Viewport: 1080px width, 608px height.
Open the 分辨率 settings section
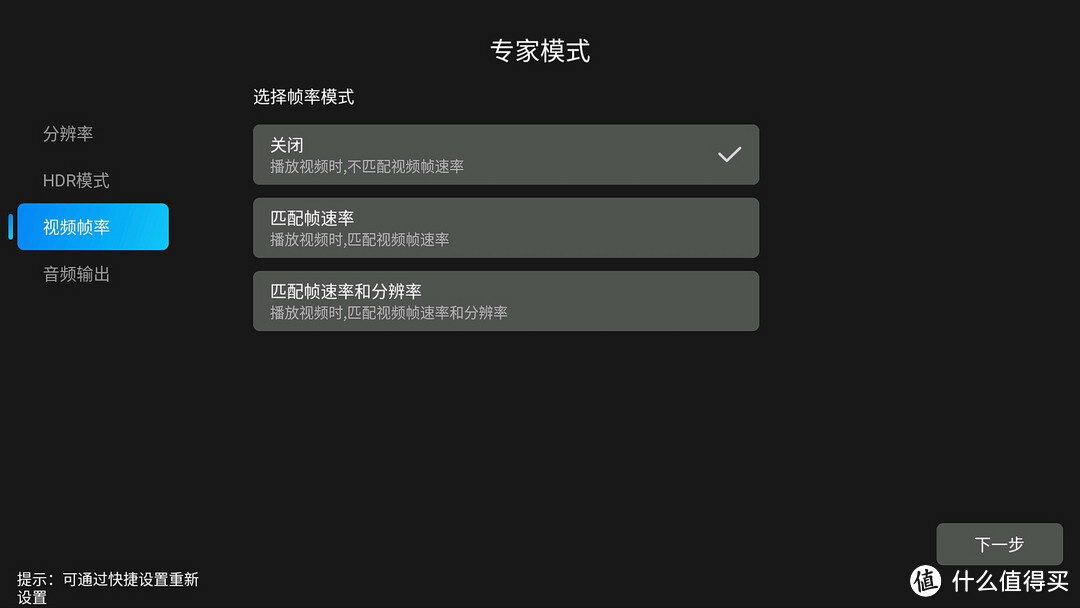68,134
